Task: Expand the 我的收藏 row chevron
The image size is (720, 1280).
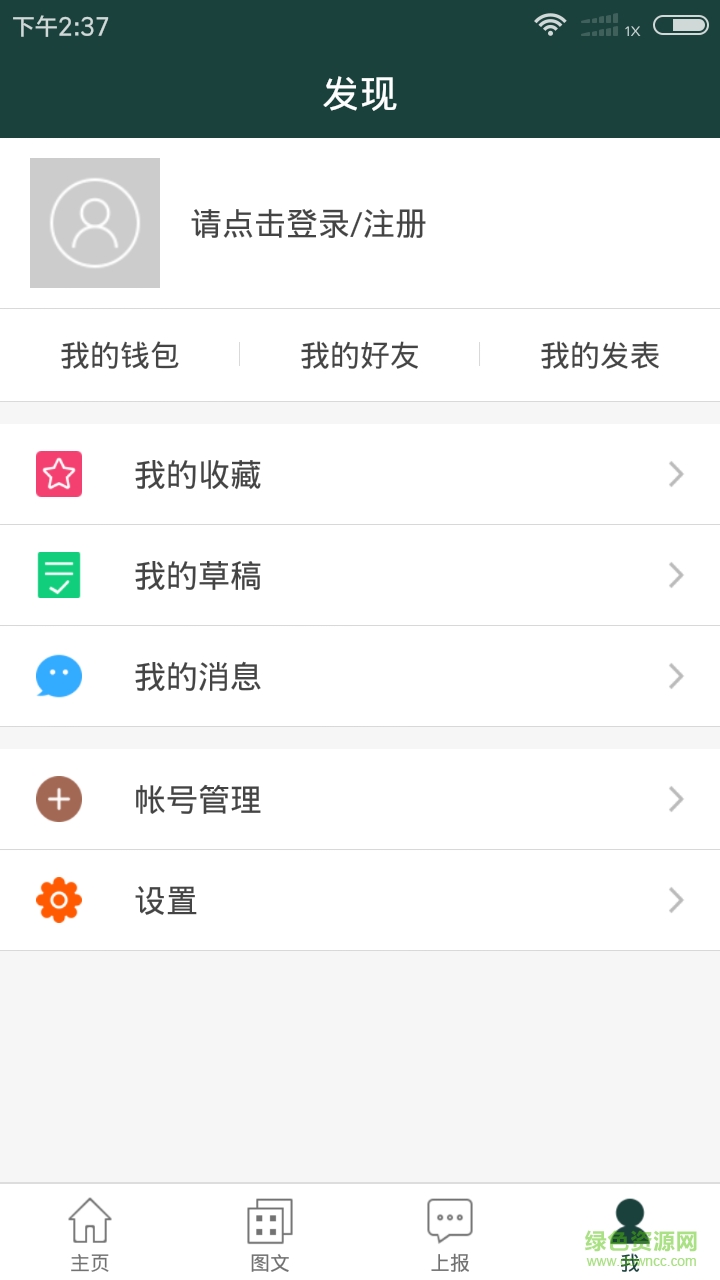Action: 676,474
